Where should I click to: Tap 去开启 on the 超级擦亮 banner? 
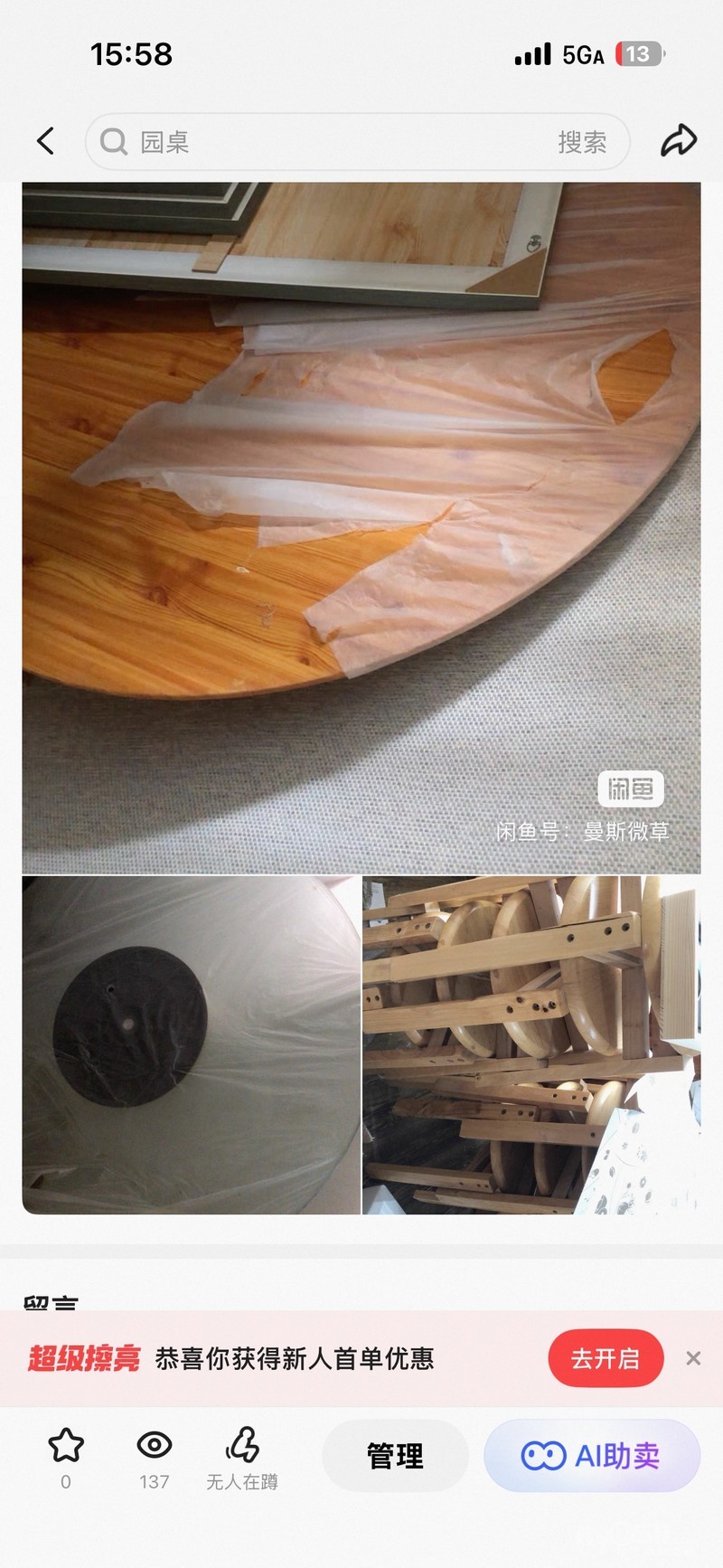606,1358
